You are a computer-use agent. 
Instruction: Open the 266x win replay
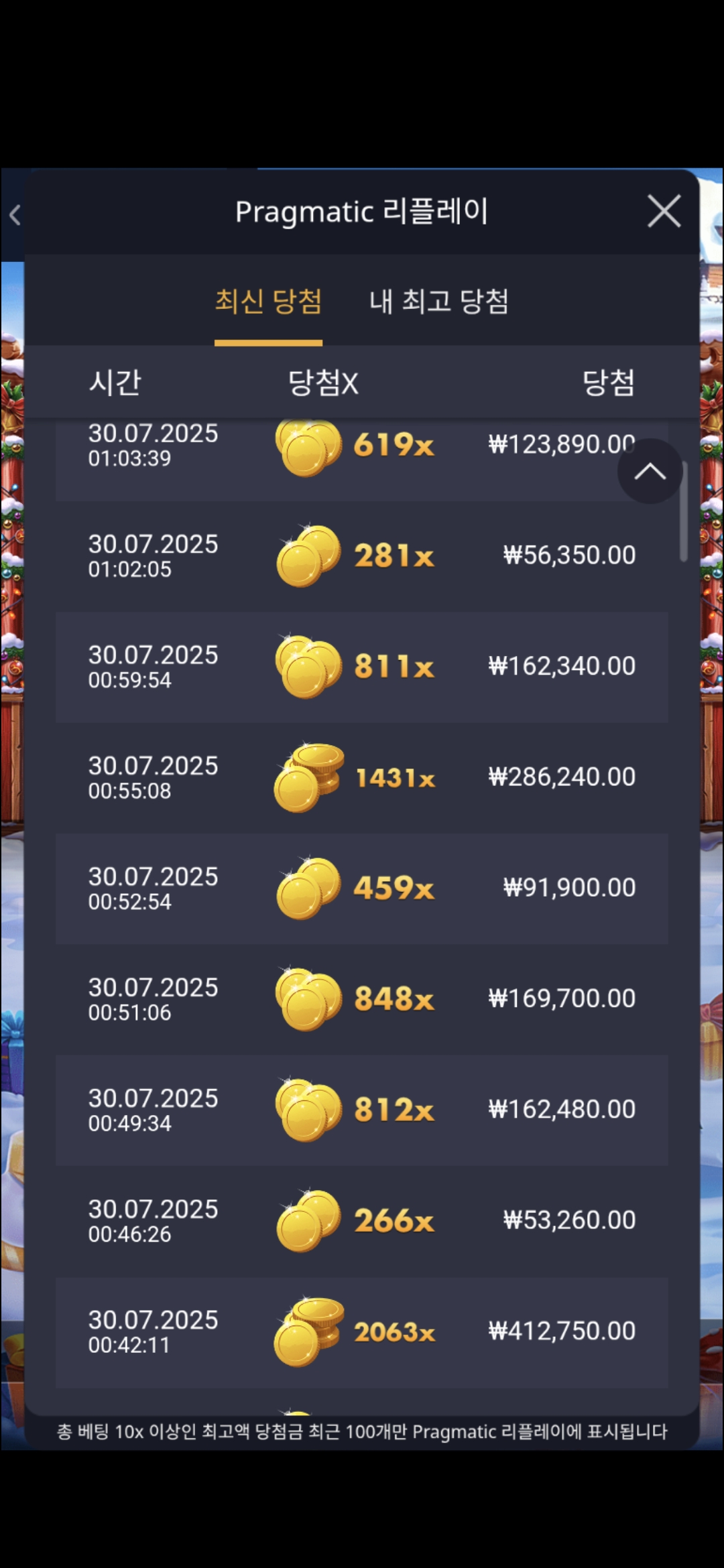[x=362, y=1221]
